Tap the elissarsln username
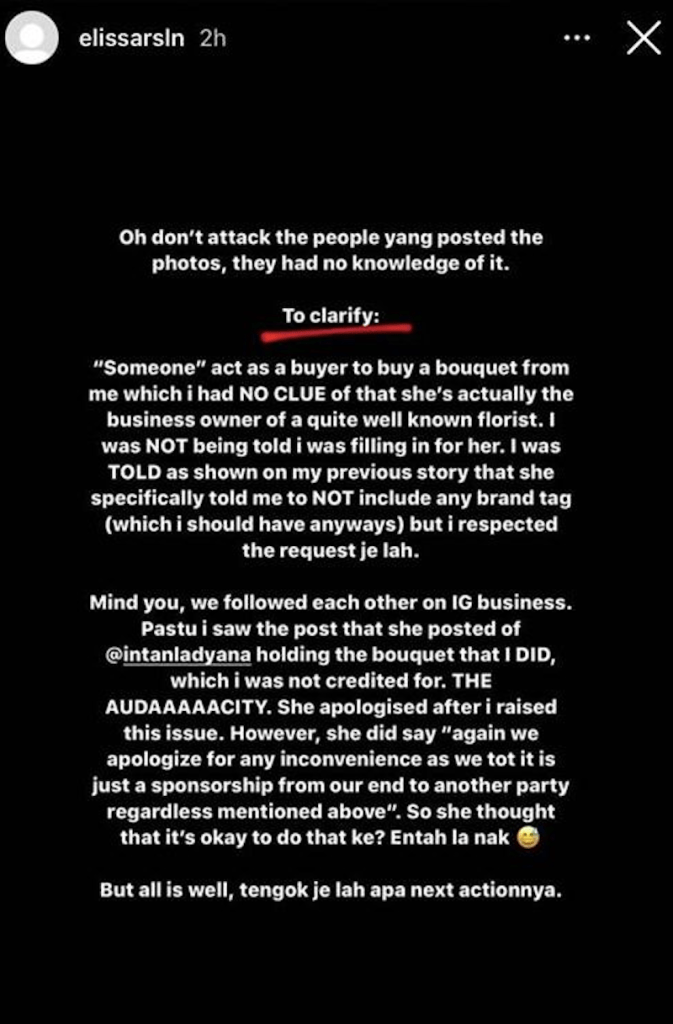This screenshot has height=1024, width=673. click(132, 40)
